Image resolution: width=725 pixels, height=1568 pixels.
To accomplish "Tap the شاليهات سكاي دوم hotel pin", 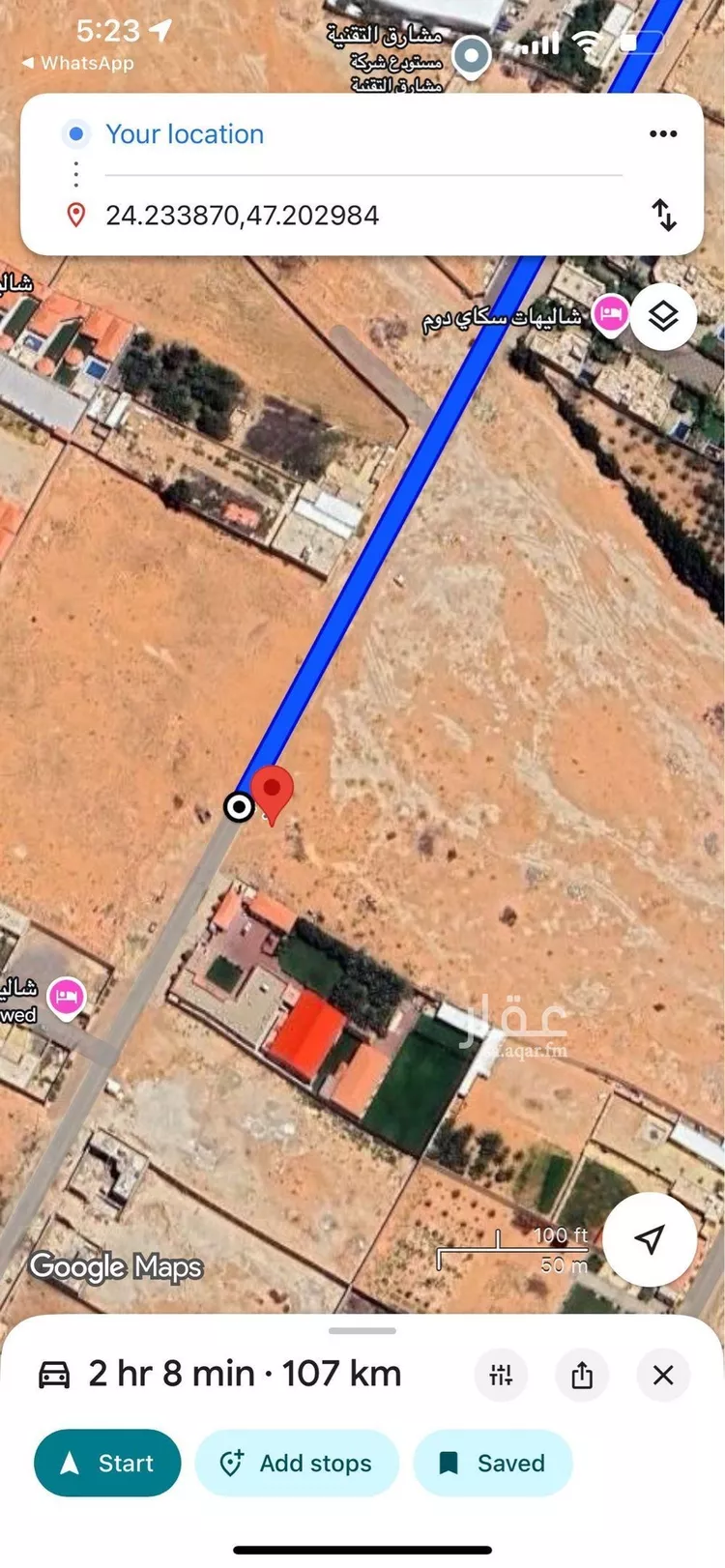I will (611, 314).
